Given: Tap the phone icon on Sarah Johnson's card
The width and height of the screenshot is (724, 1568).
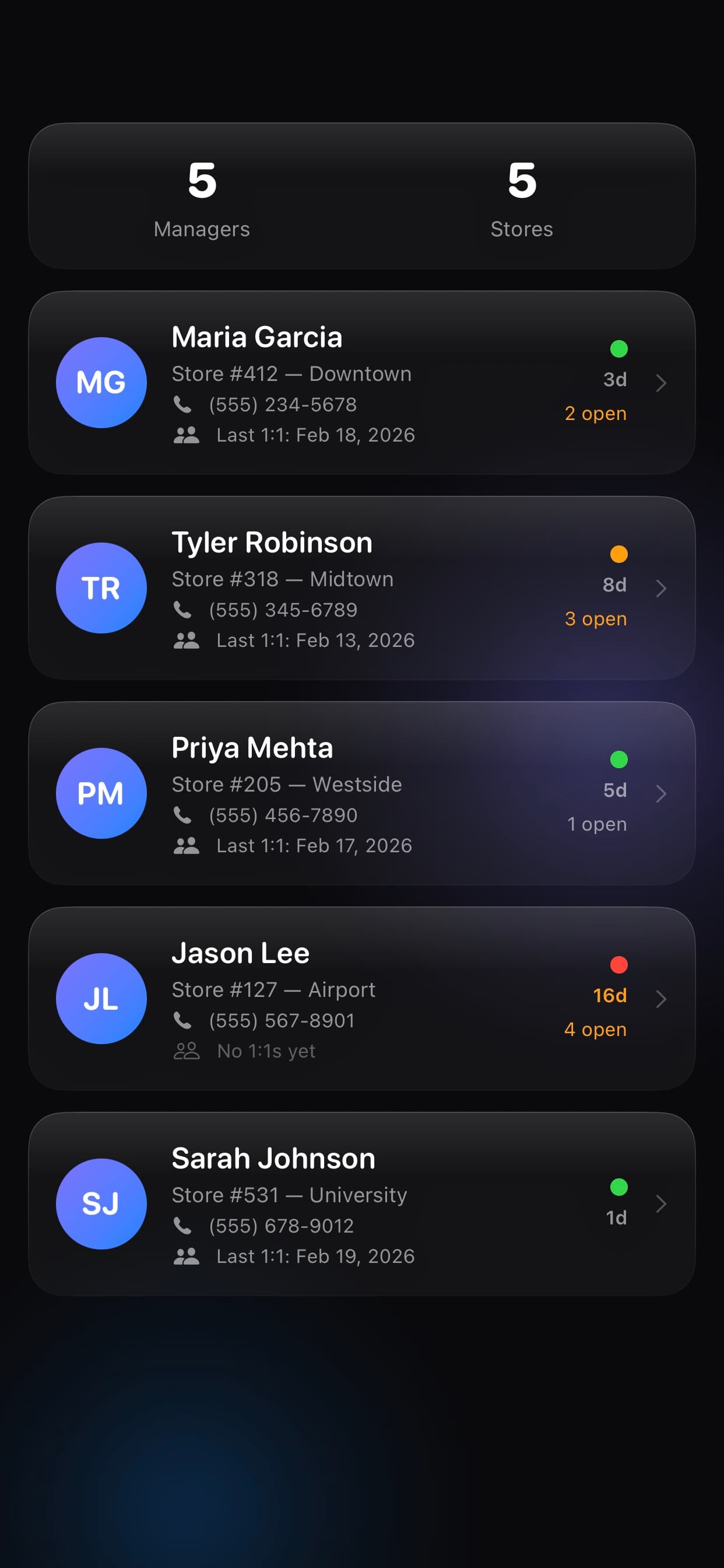Looking at the screenshot, I should 185,1226.
